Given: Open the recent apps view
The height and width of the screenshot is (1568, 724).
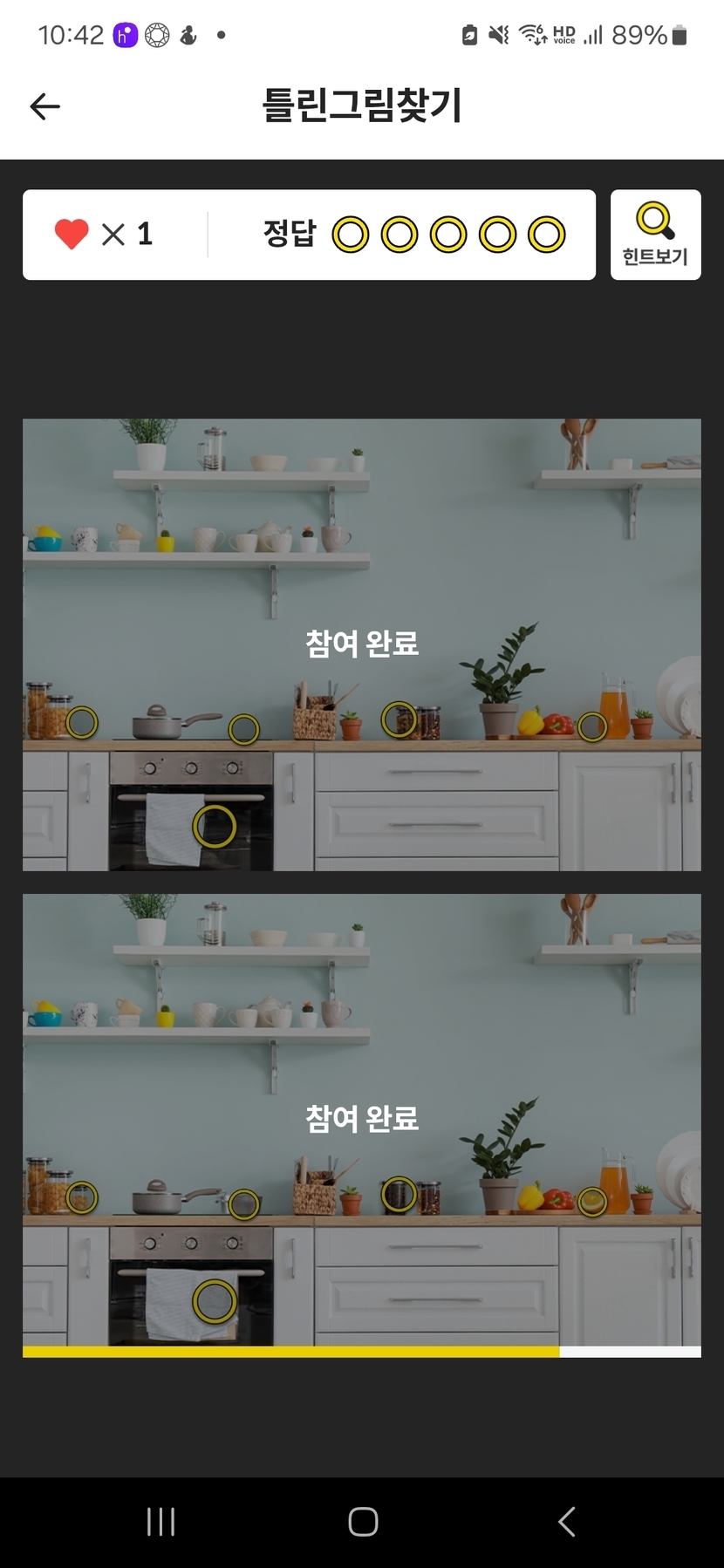Looking at the screenshot, I should [x=161, y=1522].
